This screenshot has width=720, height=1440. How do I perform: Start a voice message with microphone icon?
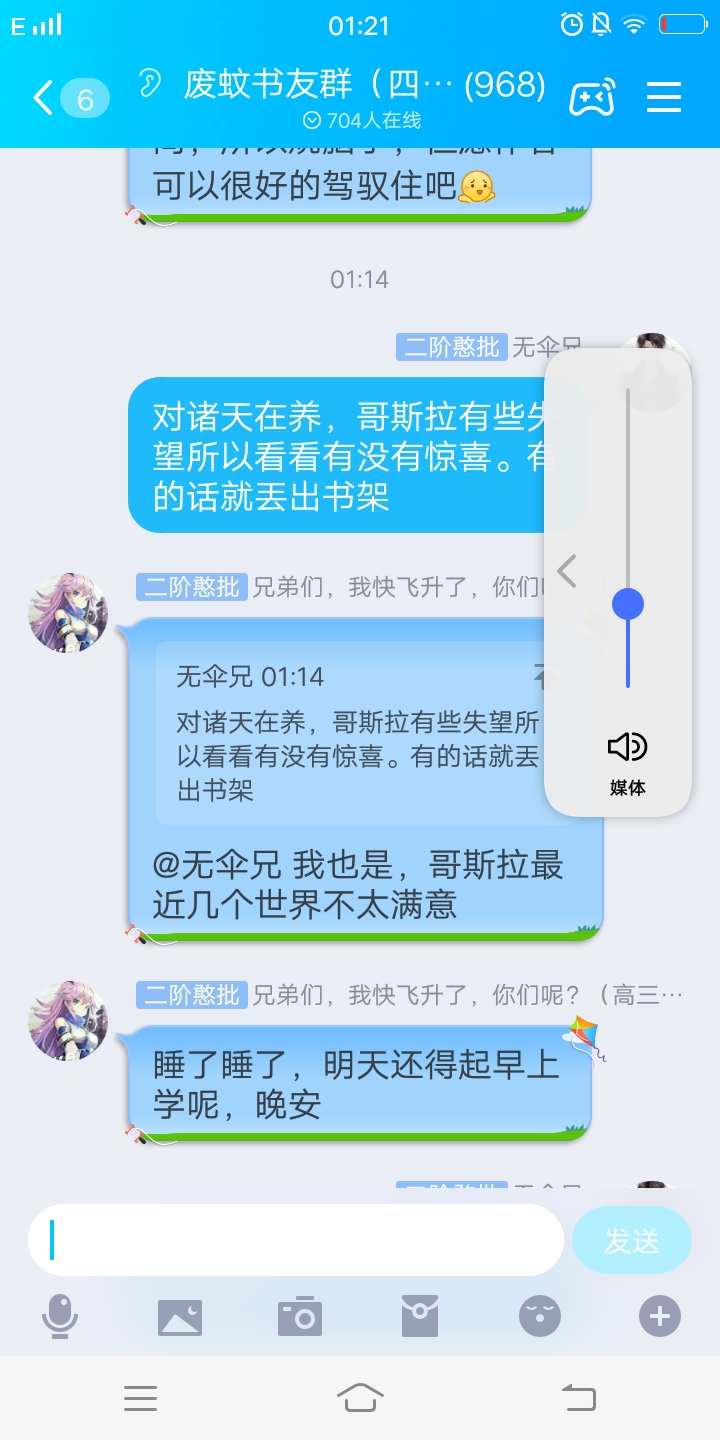click(60, 1317)
